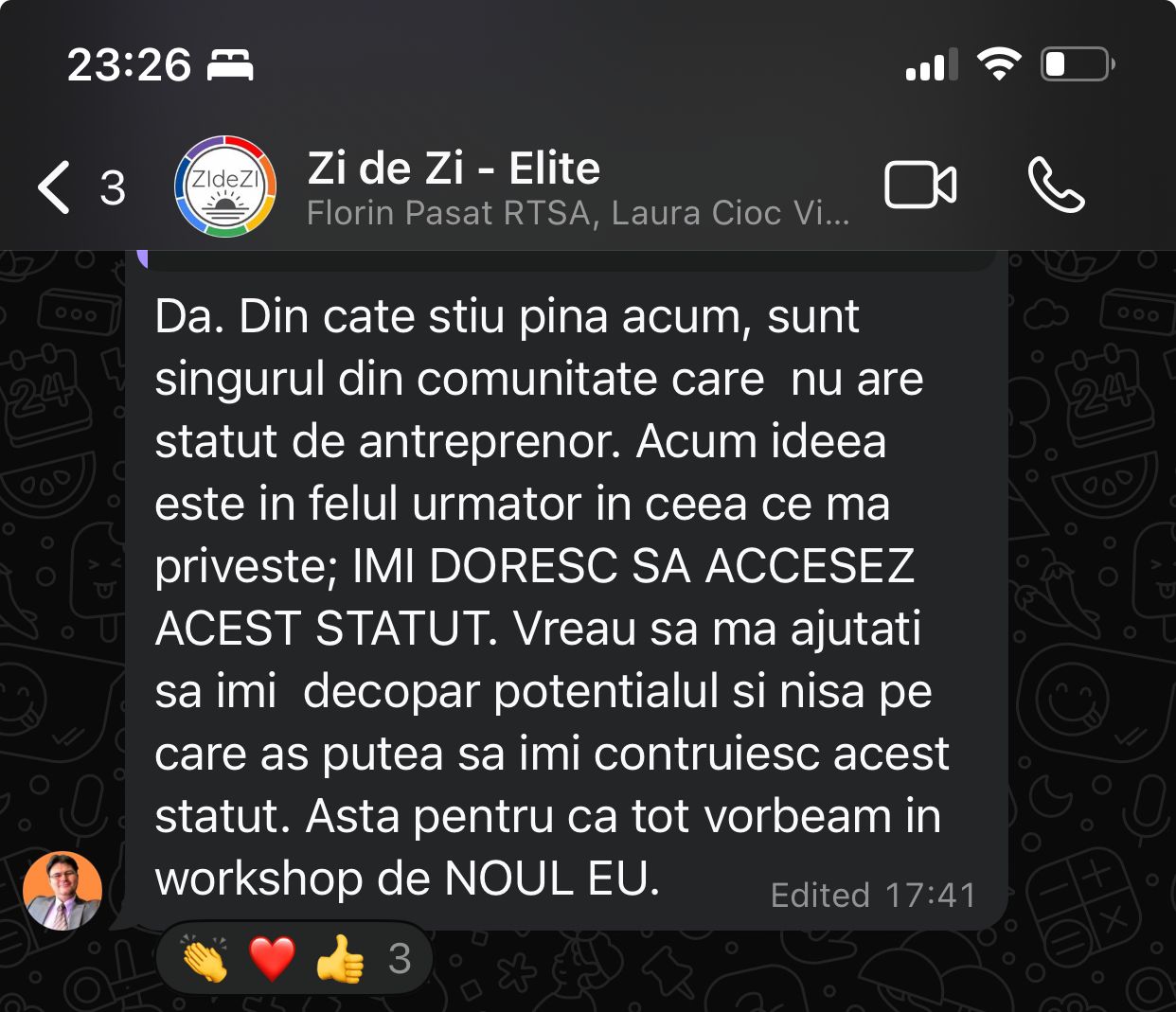
Task: Go back to the chats list
Action: [57, 186]
